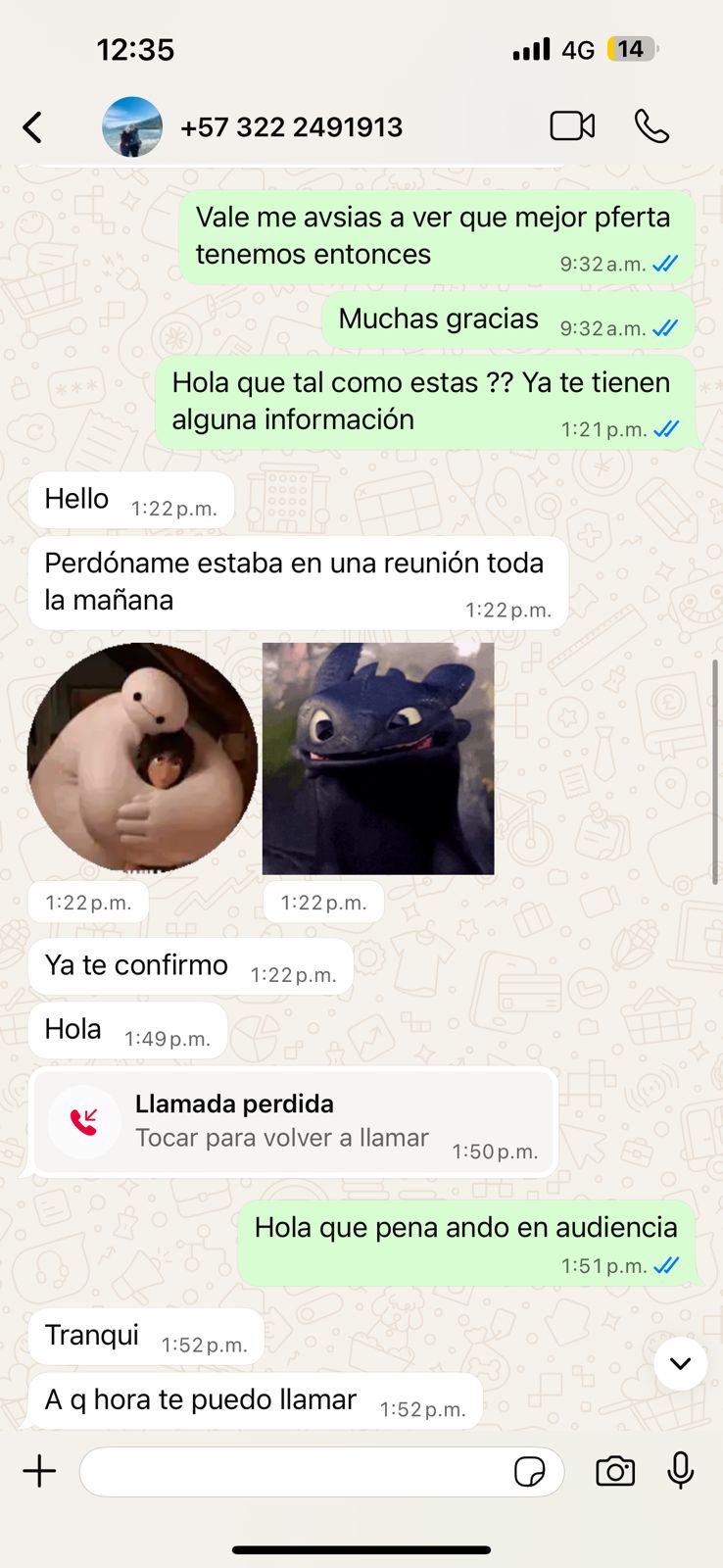Viewport: 723px width, 1568px height.
Task: Tap the missed call to call back
Action: (x=294, y=1121)
